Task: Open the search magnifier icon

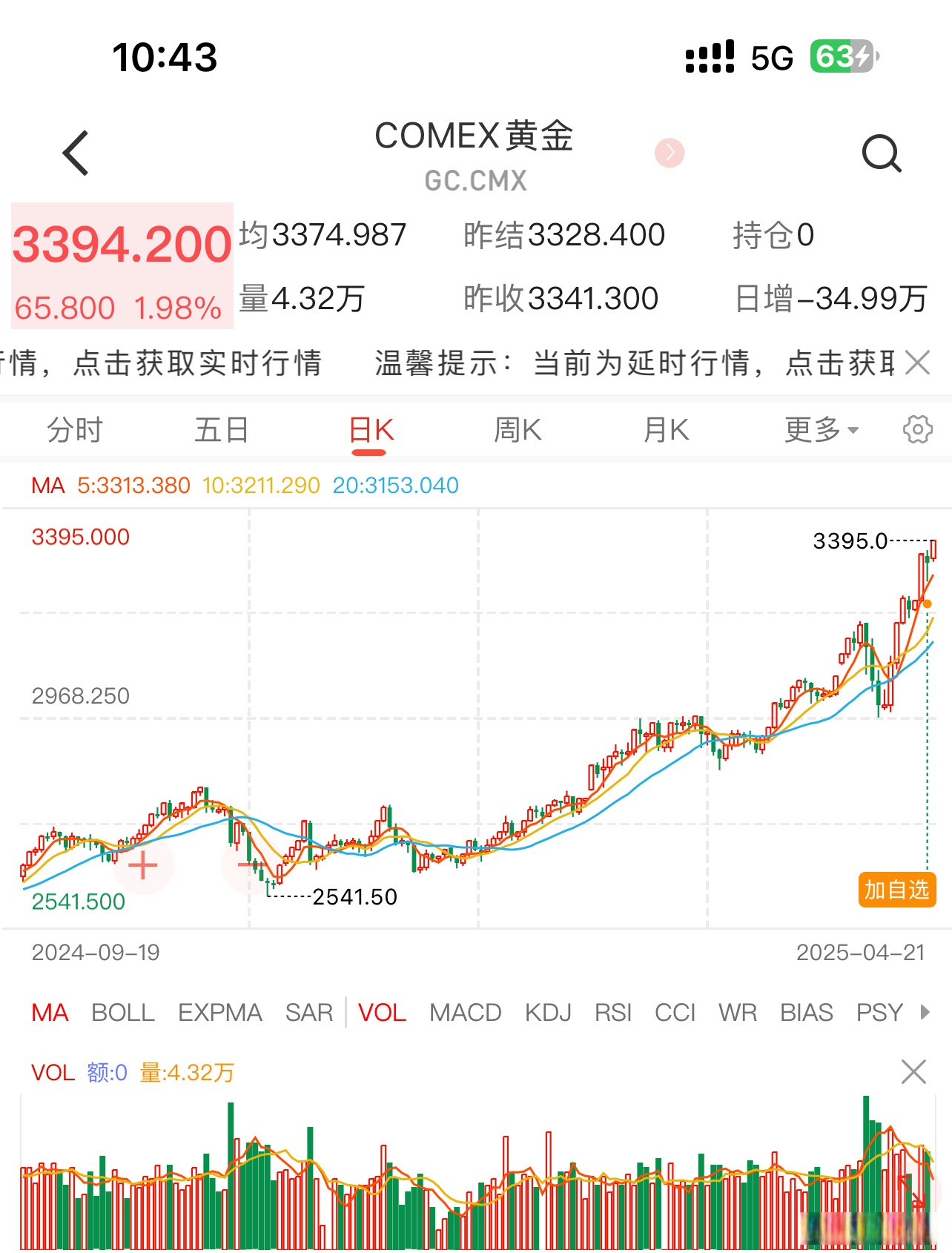Action: click(x=881, y=153)
